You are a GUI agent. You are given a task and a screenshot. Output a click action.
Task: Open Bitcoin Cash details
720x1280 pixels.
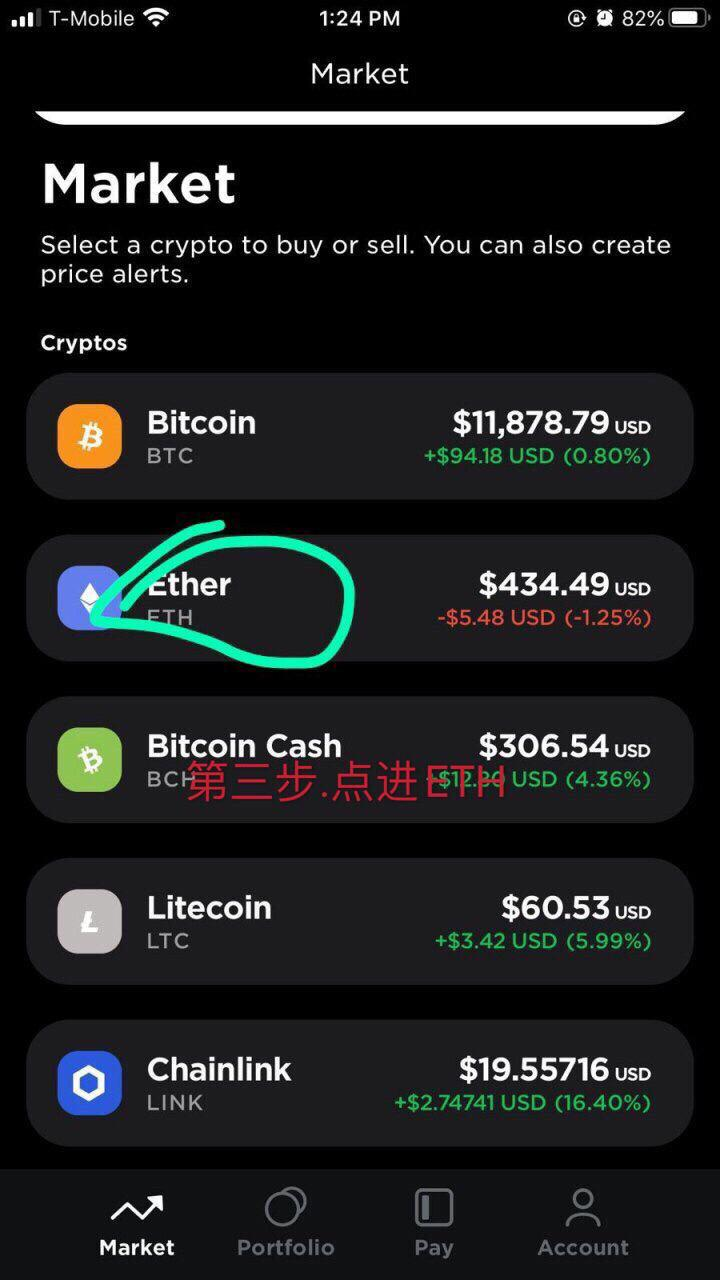coord(360,760)
